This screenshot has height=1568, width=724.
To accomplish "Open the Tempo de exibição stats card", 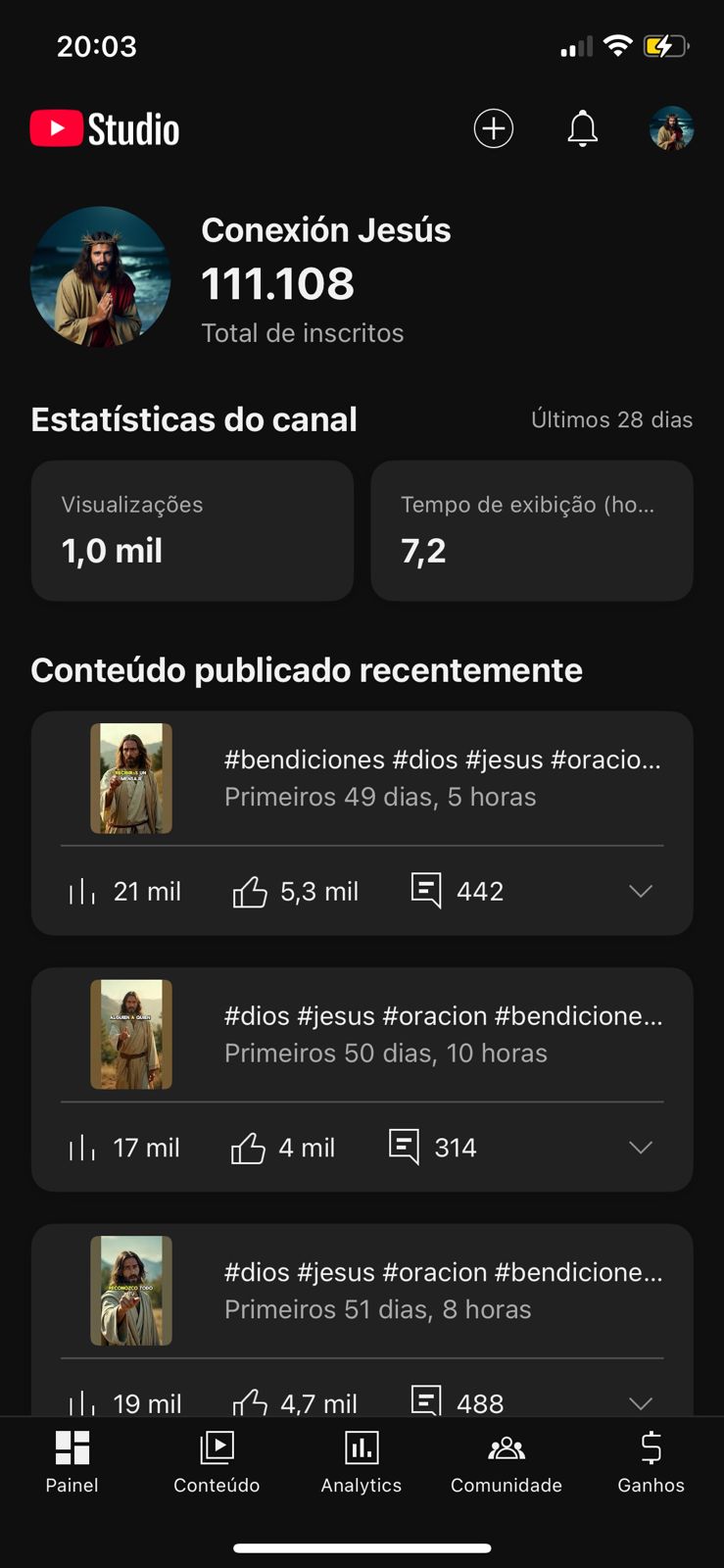I will pyautogui.click(x=532, y=530).
